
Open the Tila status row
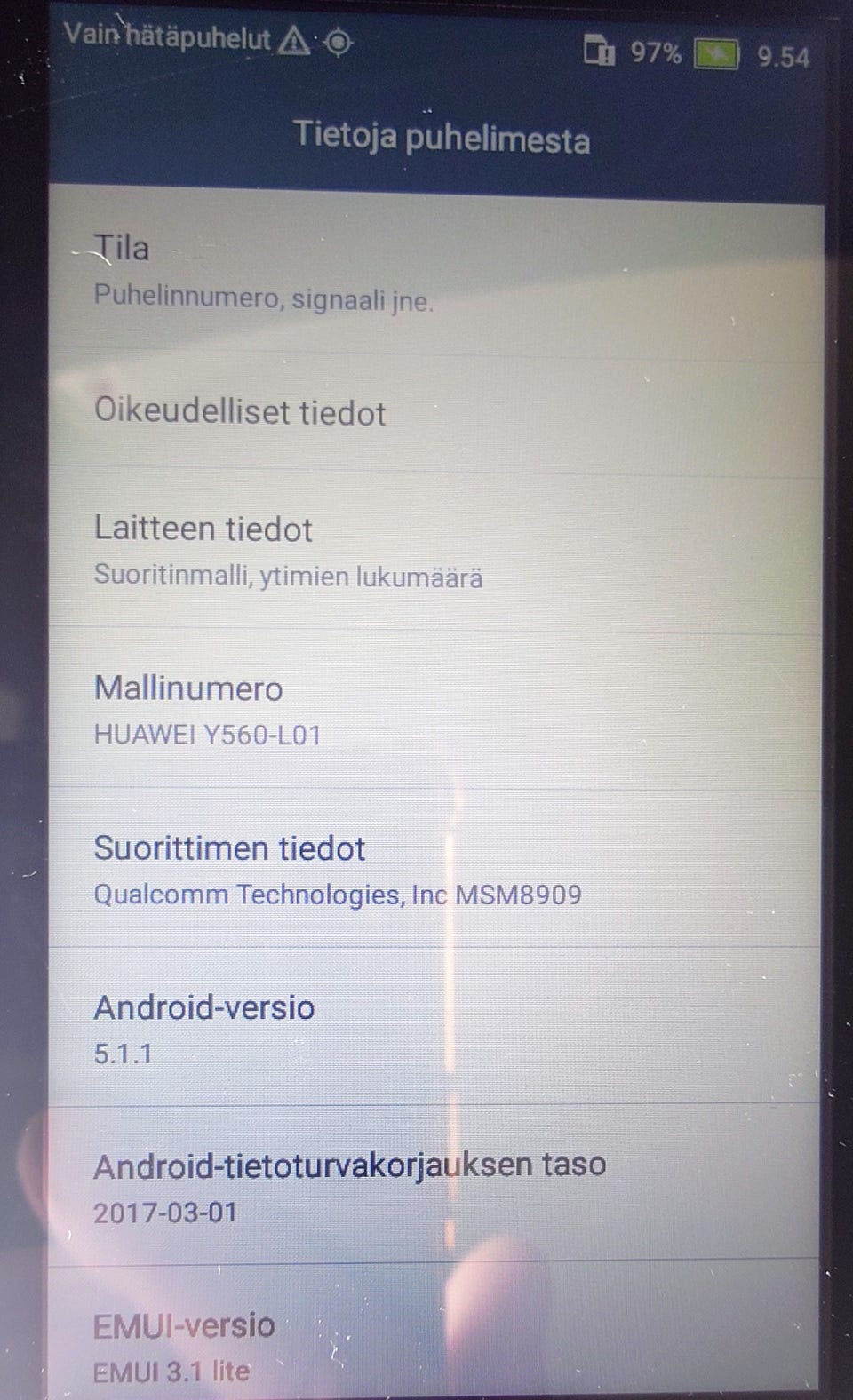[435, 273]
